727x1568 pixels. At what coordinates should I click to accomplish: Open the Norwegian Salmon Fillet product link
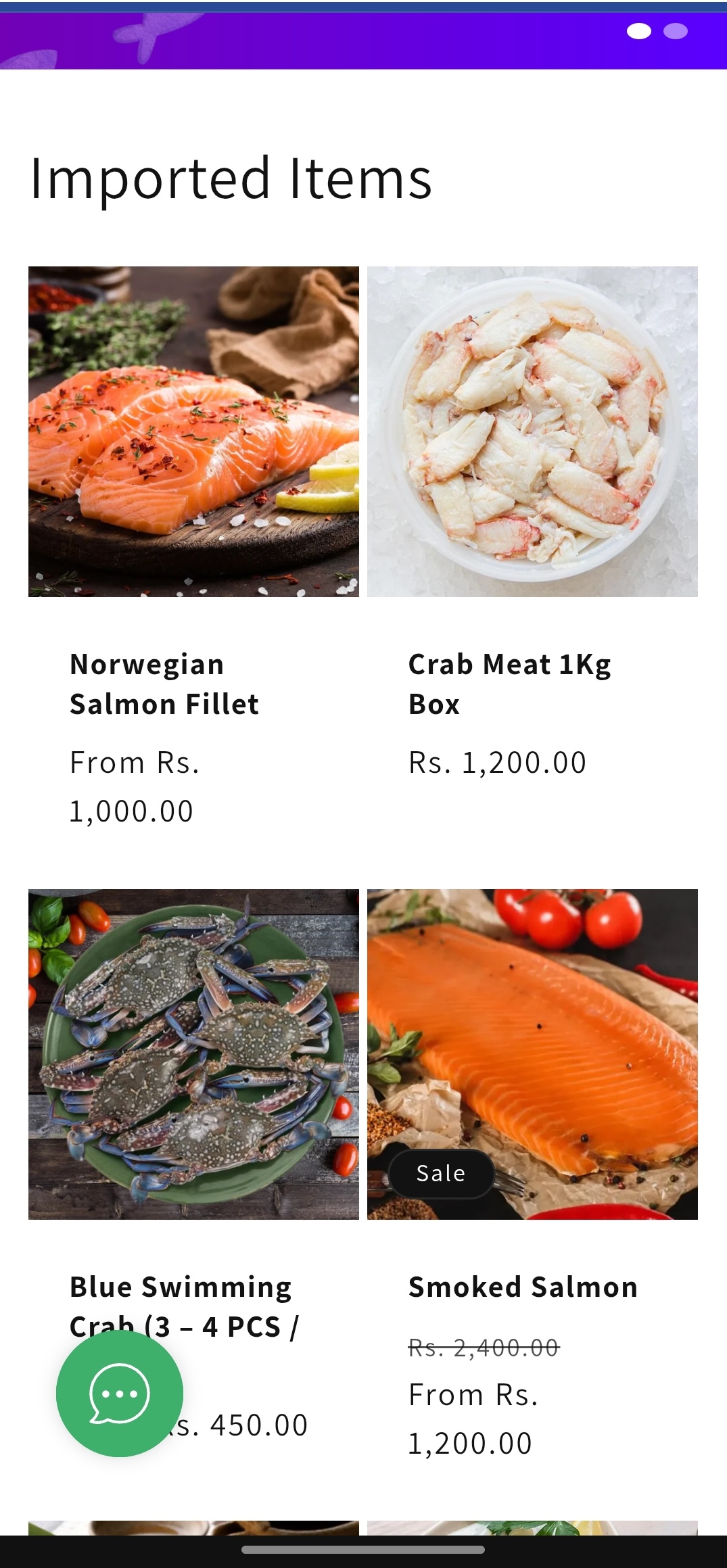coord(164,683)
